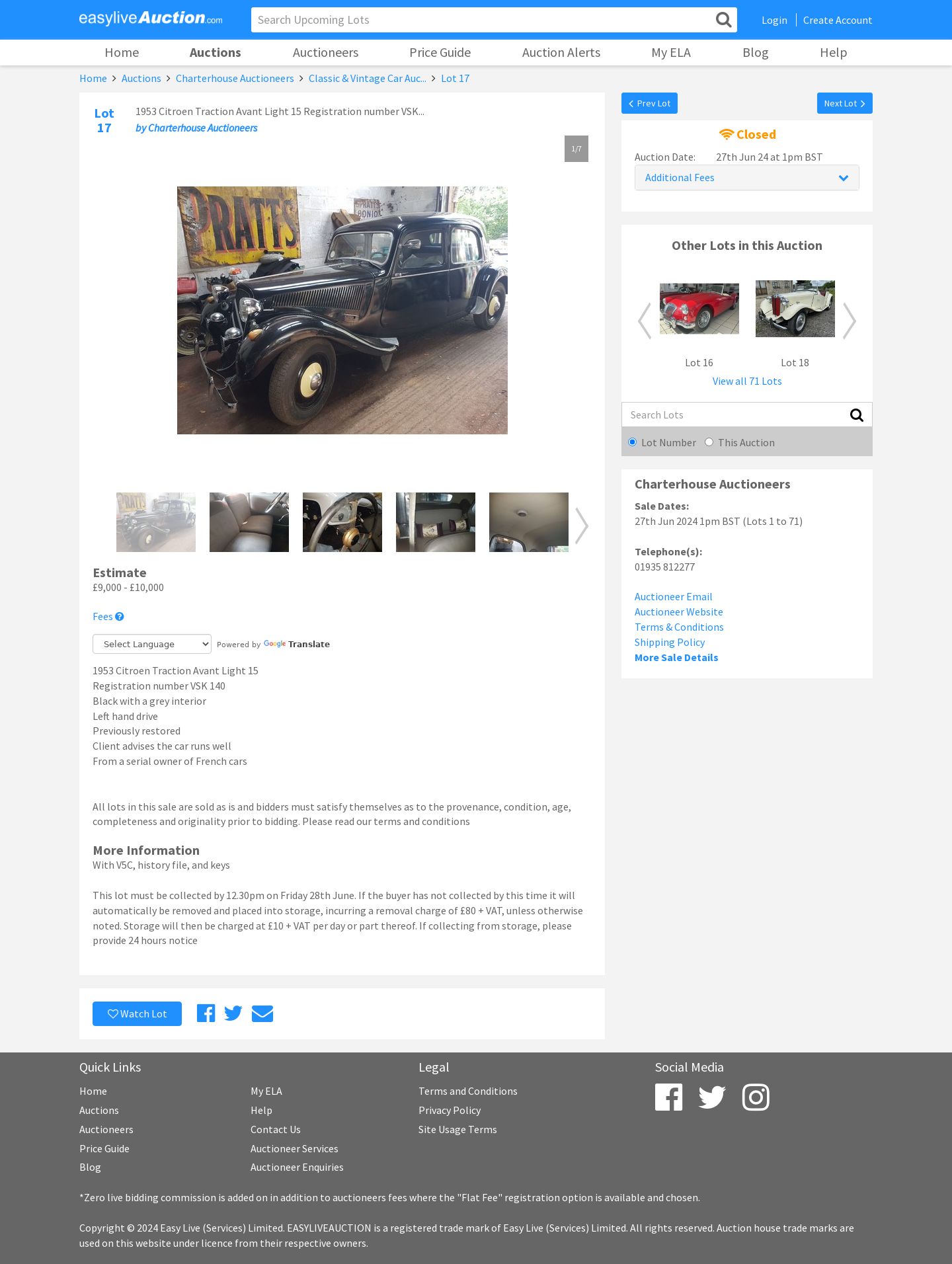Open the Lot 16 red car thumbnail
The width and height of the screenshot is (952, 1264).
click(699, 309)
